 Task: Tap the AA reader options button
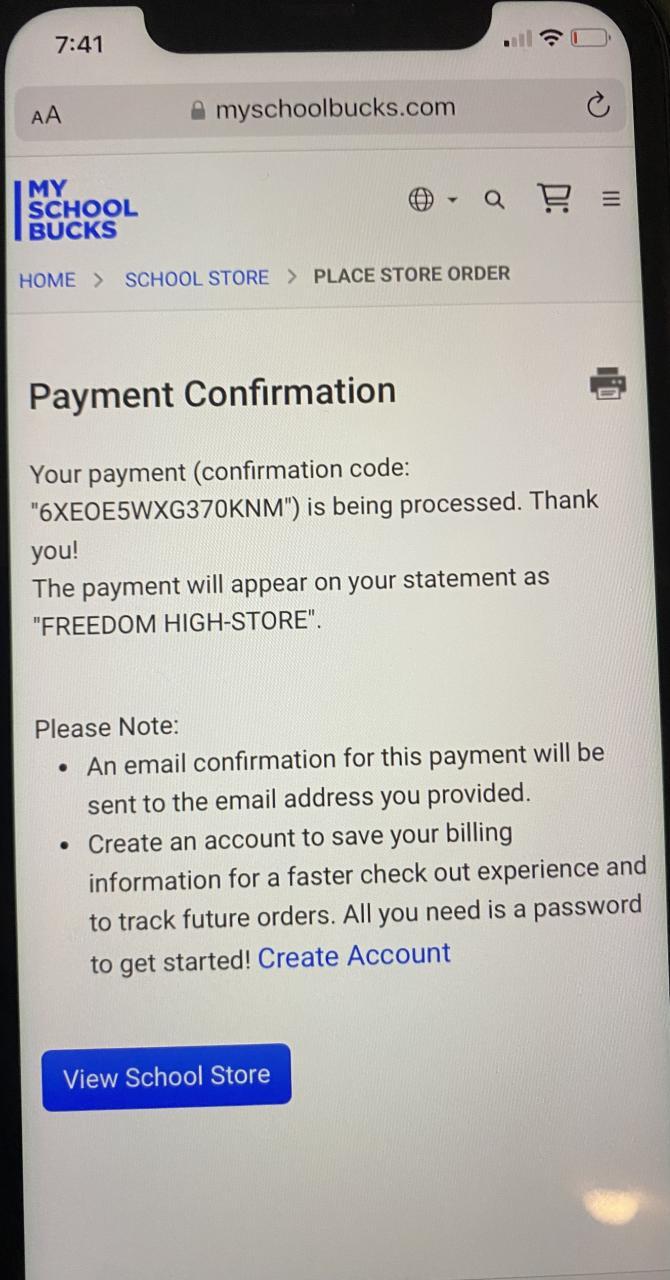[46, 114]
